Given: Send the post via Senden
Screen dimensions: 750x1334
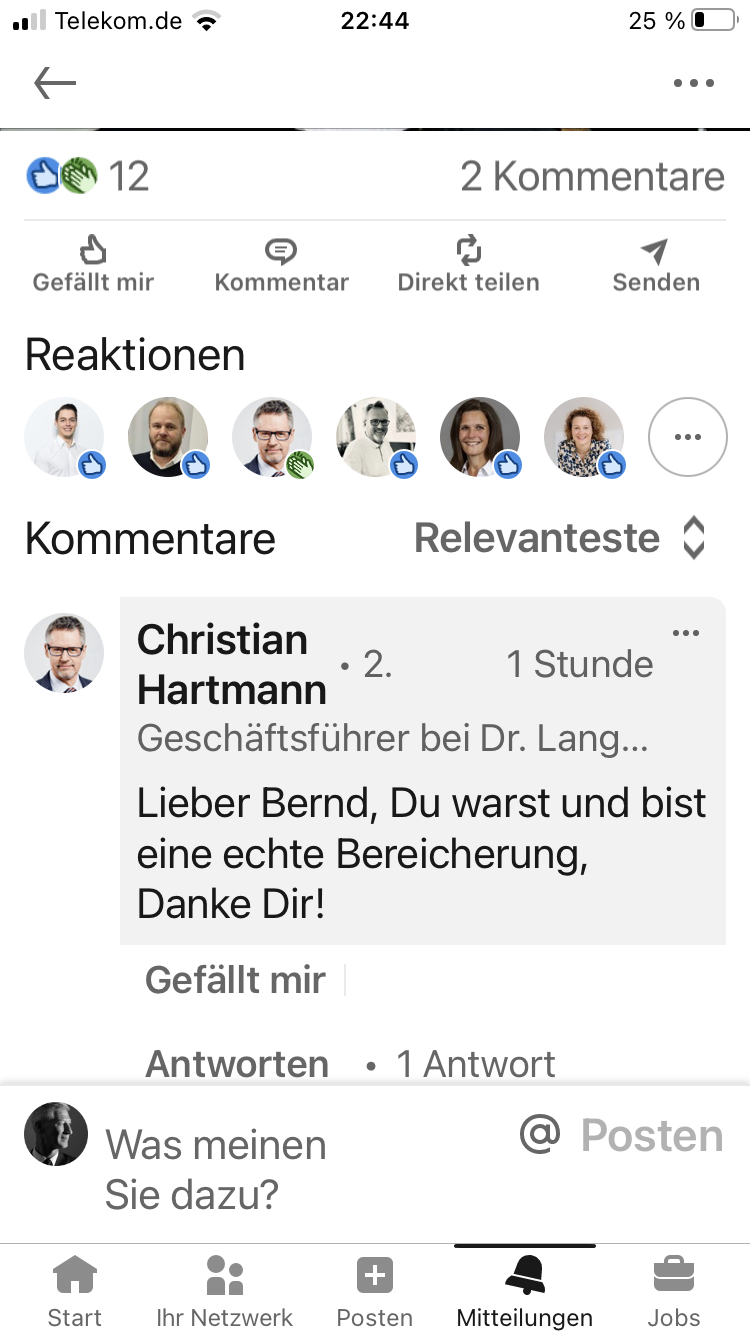Looking at the screenshot, I should tap(656, 265).
